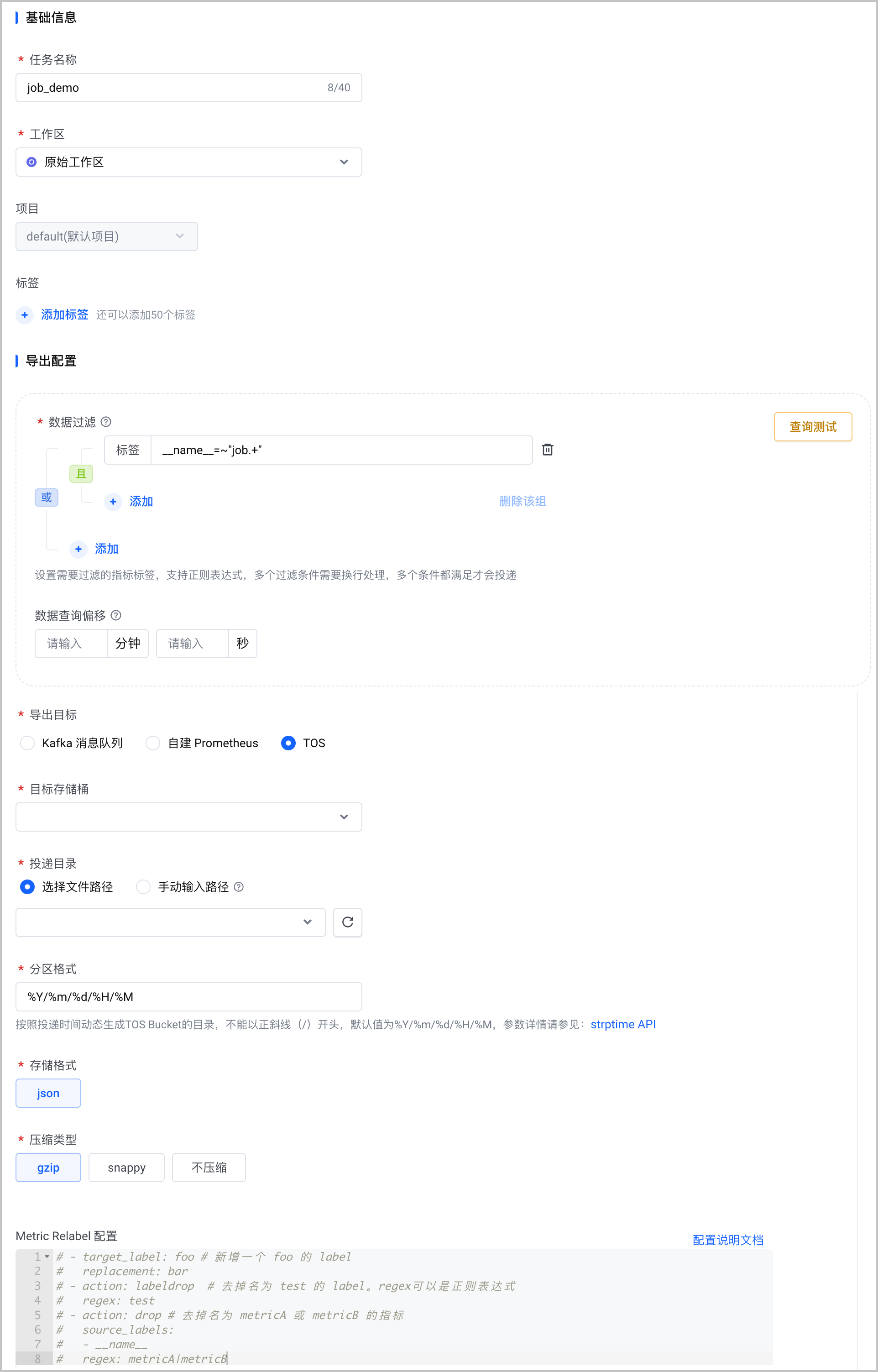Choose the 手动输入路径 radio option

click(x=143, y=887)
